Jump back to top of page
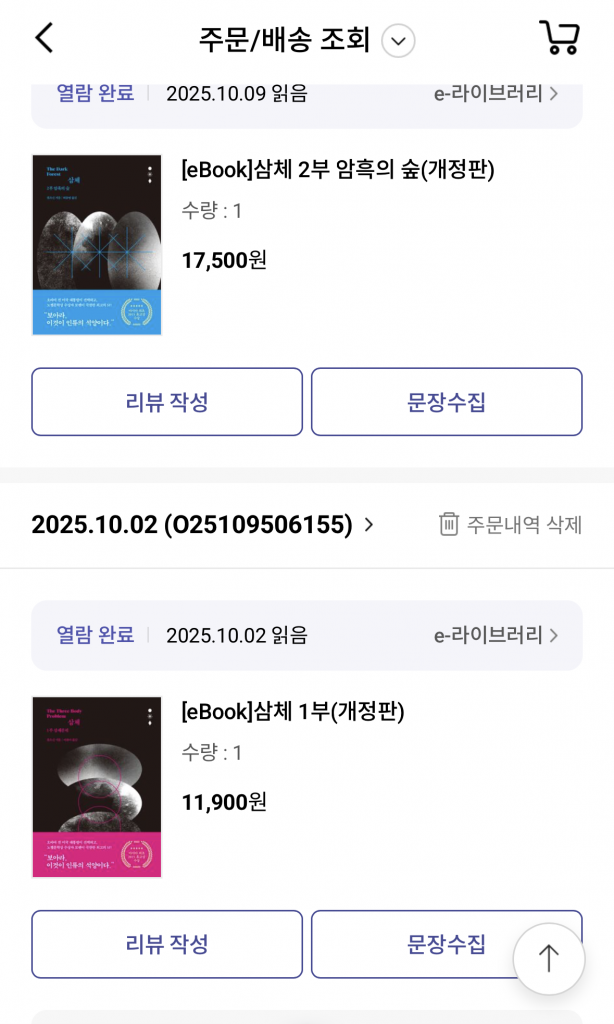The height and width of the screenshot is (1024, 614). (548, 958)
